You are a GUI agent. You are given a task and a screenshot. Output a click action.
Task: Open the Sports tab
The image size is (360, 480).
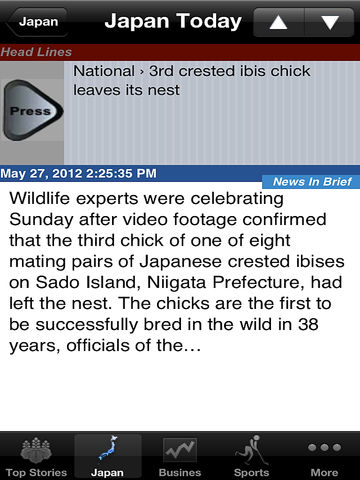pyautogui.click(x=252, y=456)
